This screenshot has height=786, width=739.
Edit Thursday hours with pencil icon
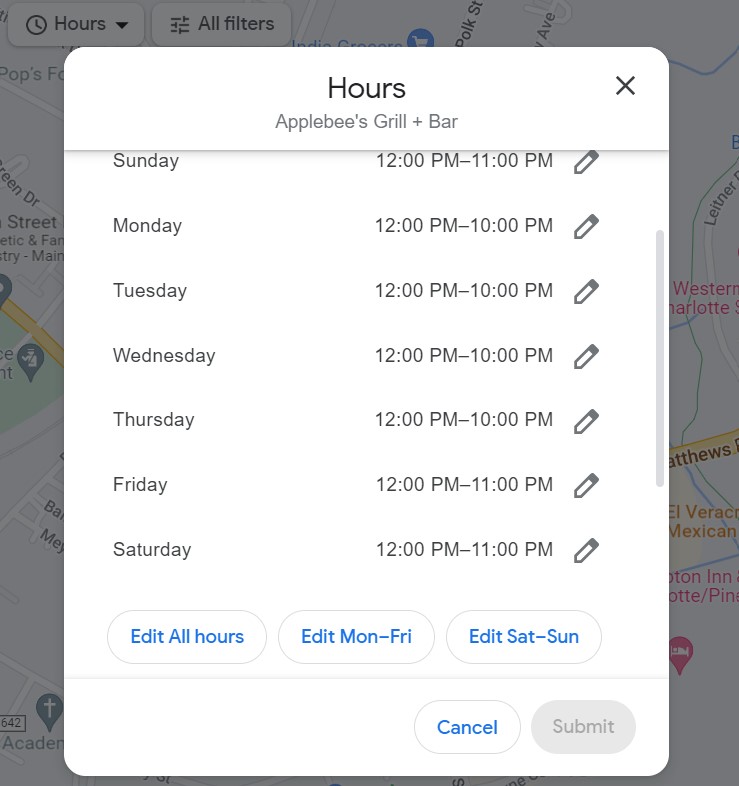(x=586, y=421)
